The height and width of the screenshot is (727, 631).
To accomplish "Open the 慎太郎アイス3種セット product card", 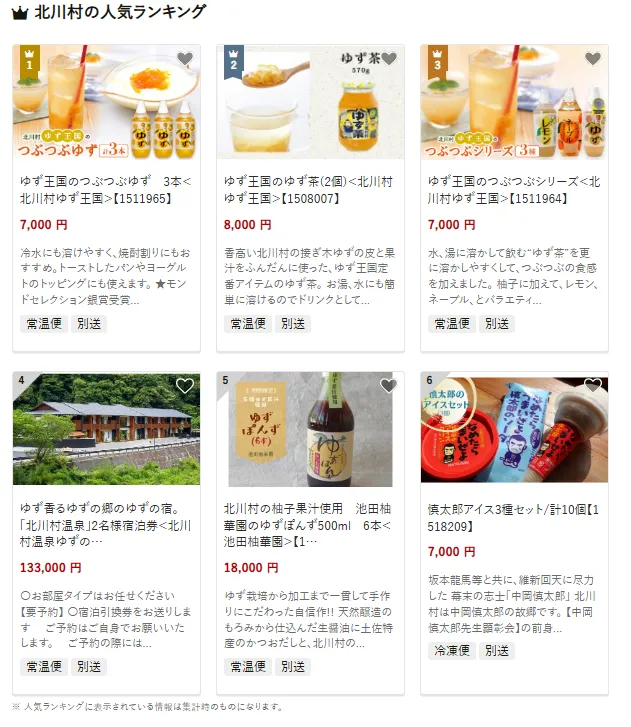I will point(514,516).
